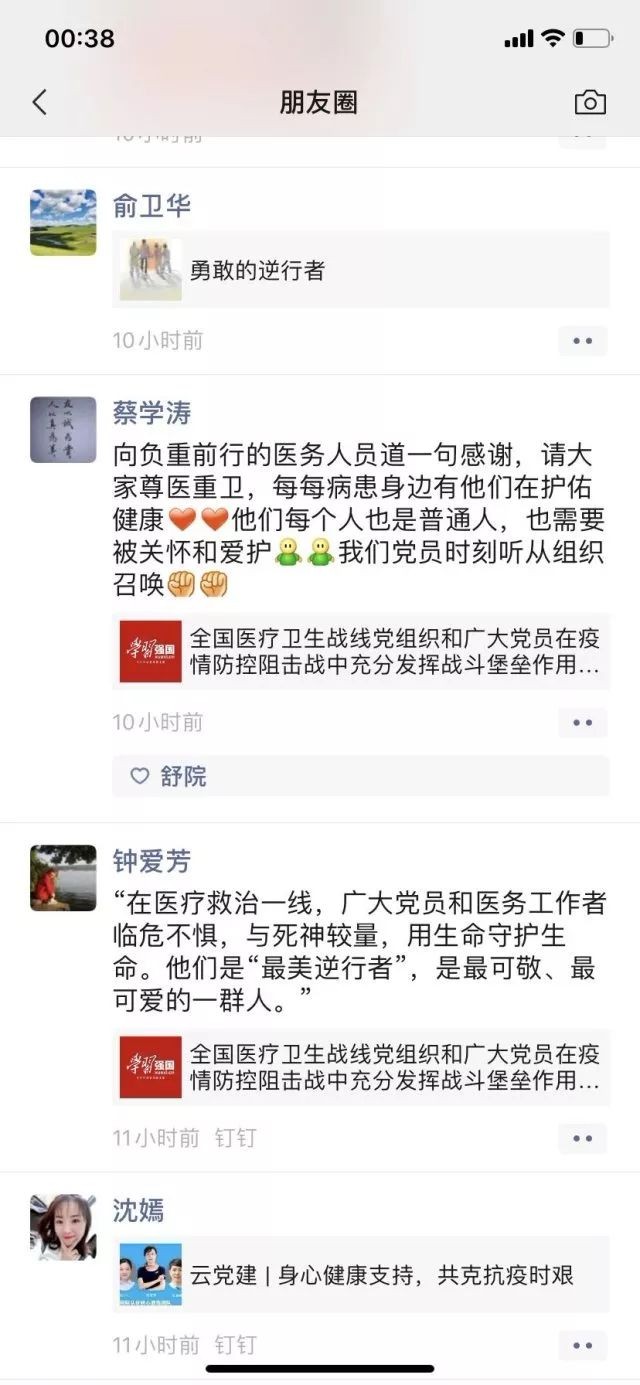Open article shared by 蔡学涛

point(360,652)
